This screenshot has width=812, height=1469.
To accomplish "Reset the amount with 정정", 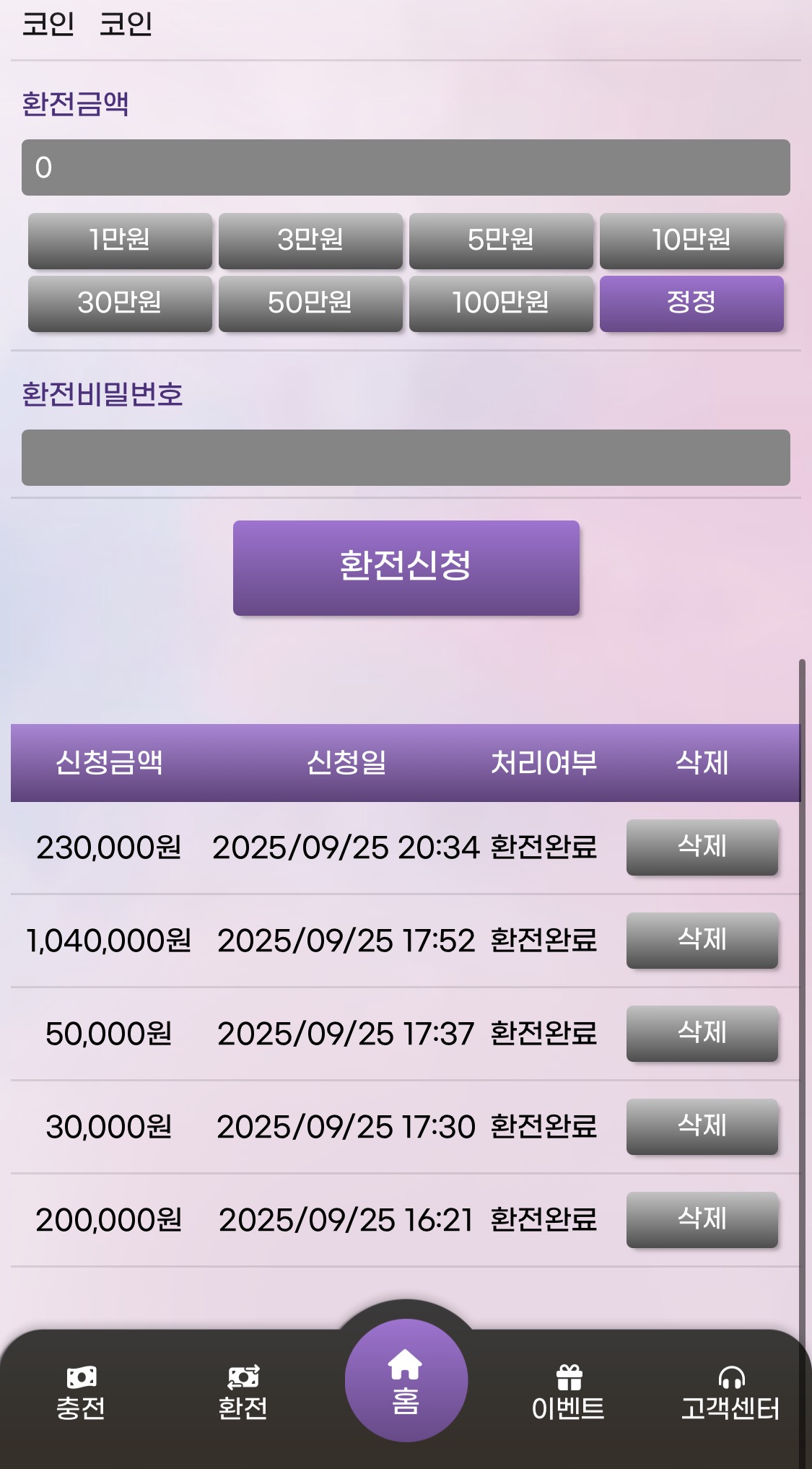I will coord(691,303).
